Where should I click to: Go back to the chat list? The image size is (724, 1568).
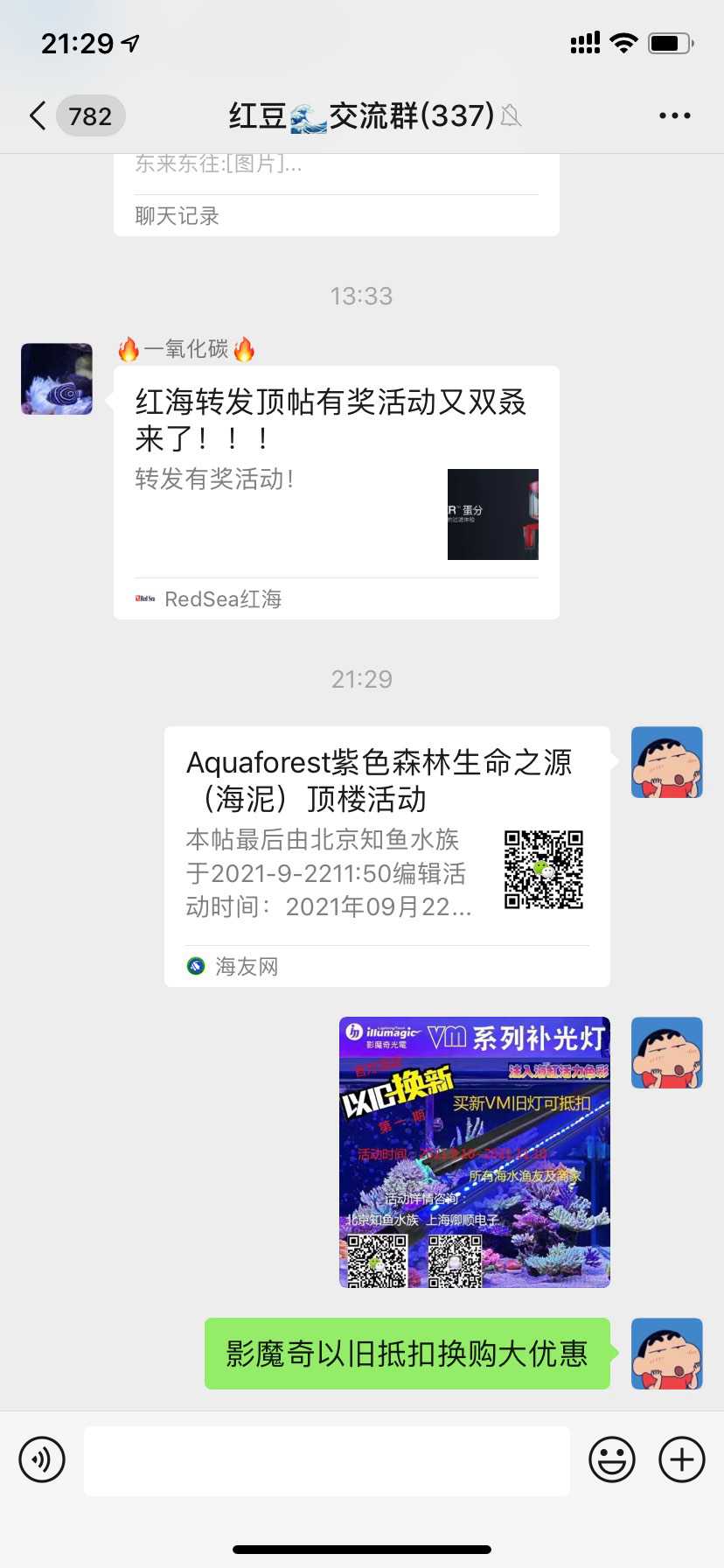tap(38, 115)
